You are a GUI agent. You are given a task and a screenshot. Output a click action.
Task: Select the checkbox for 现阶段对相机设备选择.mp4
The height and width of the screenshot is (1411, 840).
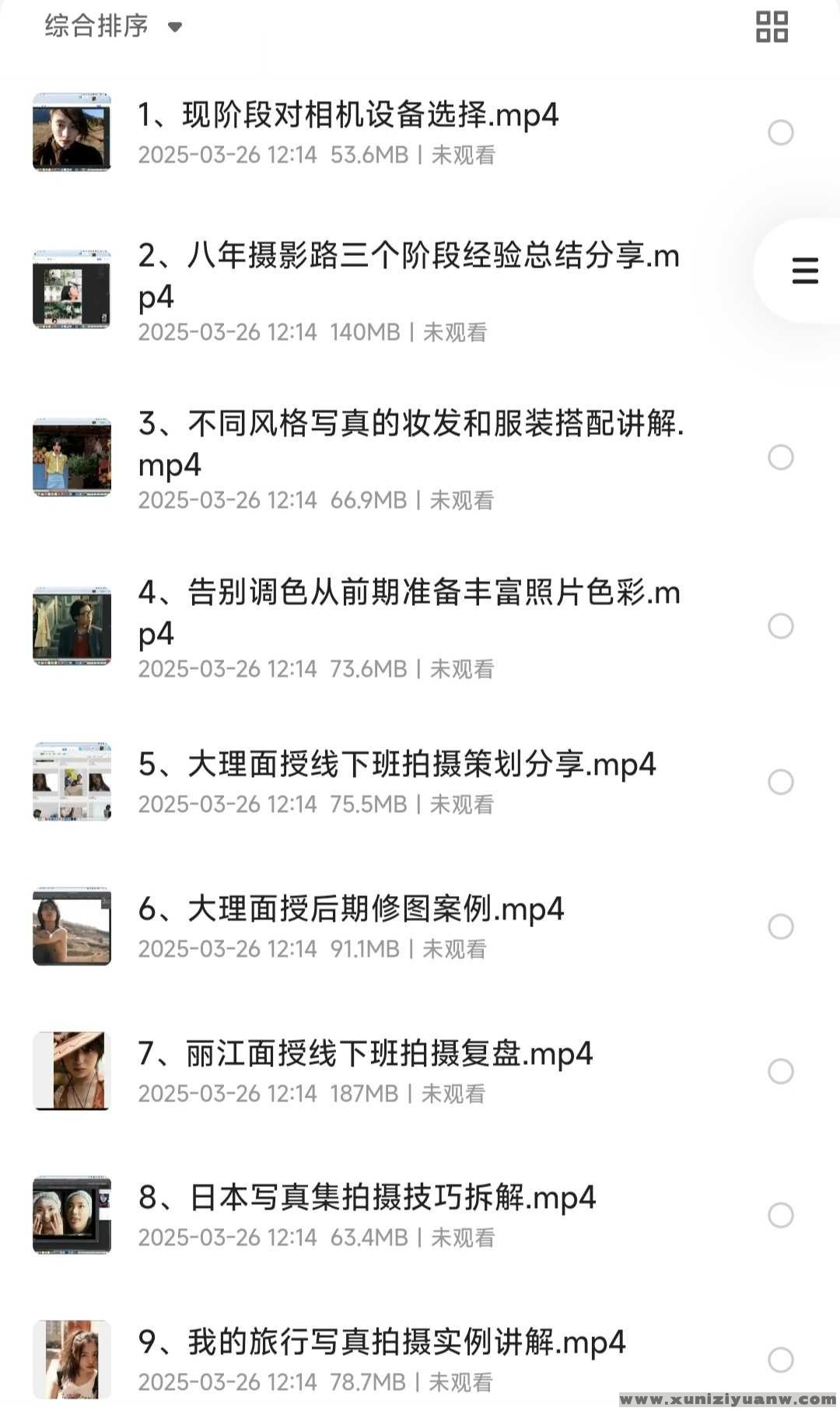[x=780, y=132]
